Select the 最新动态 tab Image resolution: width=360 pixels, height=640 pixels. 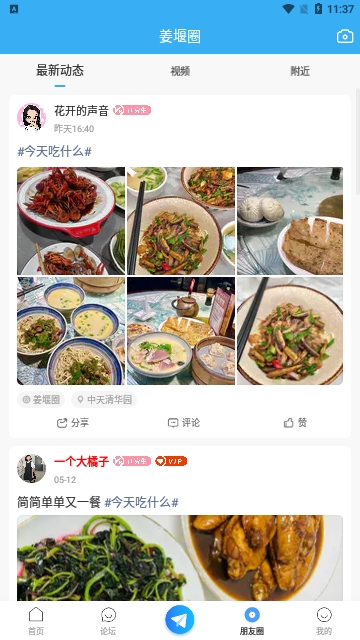tap(60, 71)
